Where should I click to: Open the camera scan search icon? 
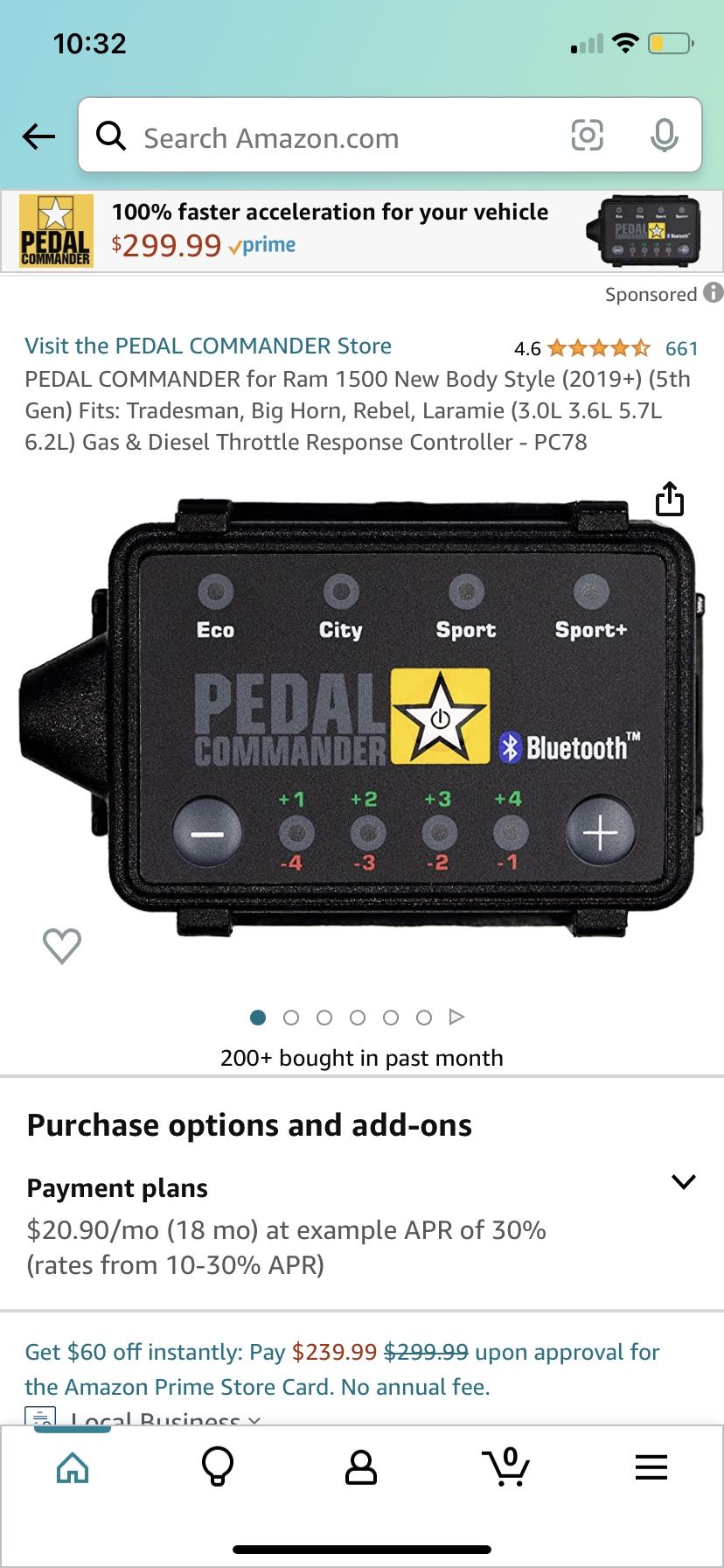coord(587,136)
